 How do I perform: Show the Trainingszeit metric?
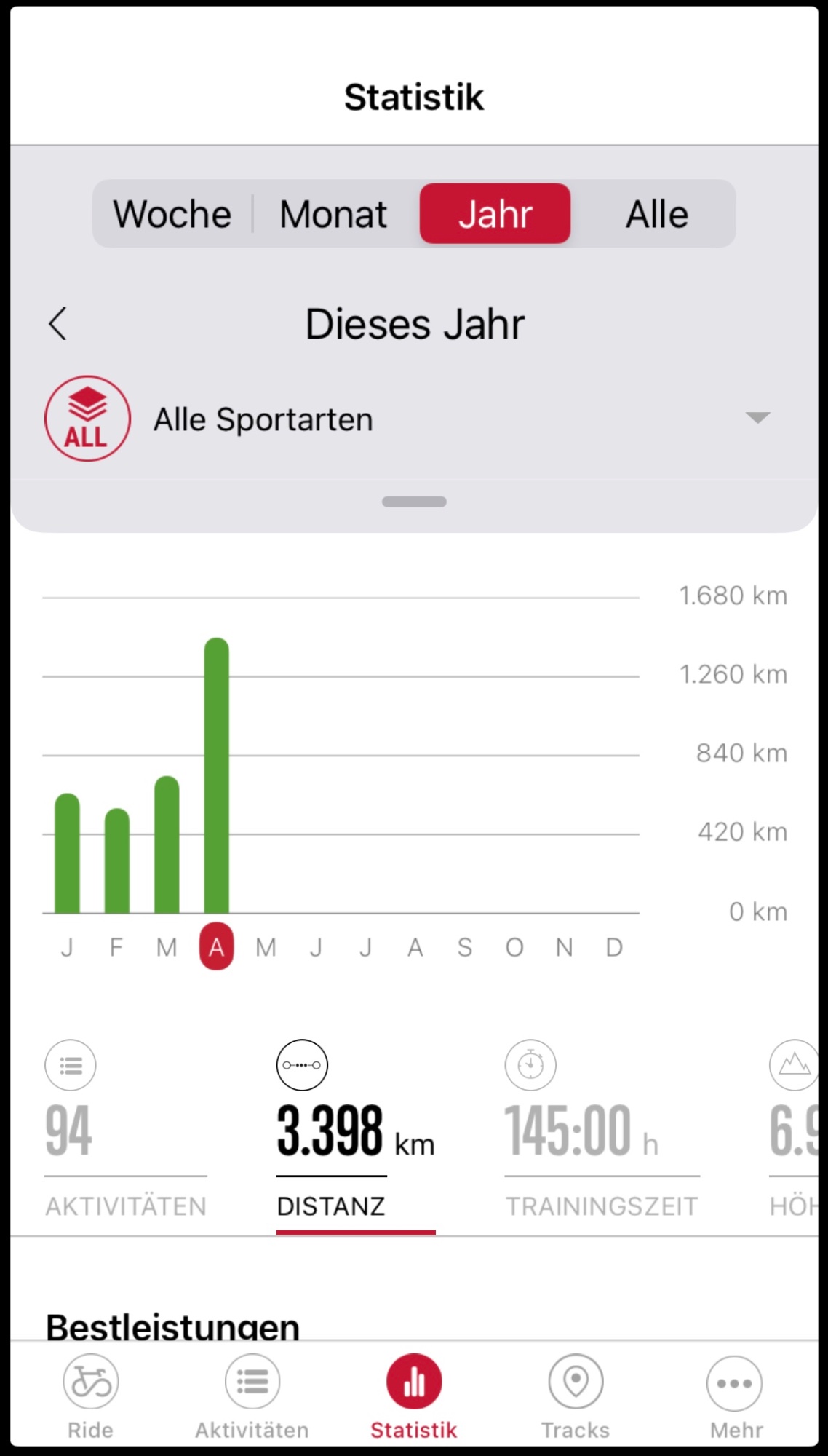click(602, 1128)
